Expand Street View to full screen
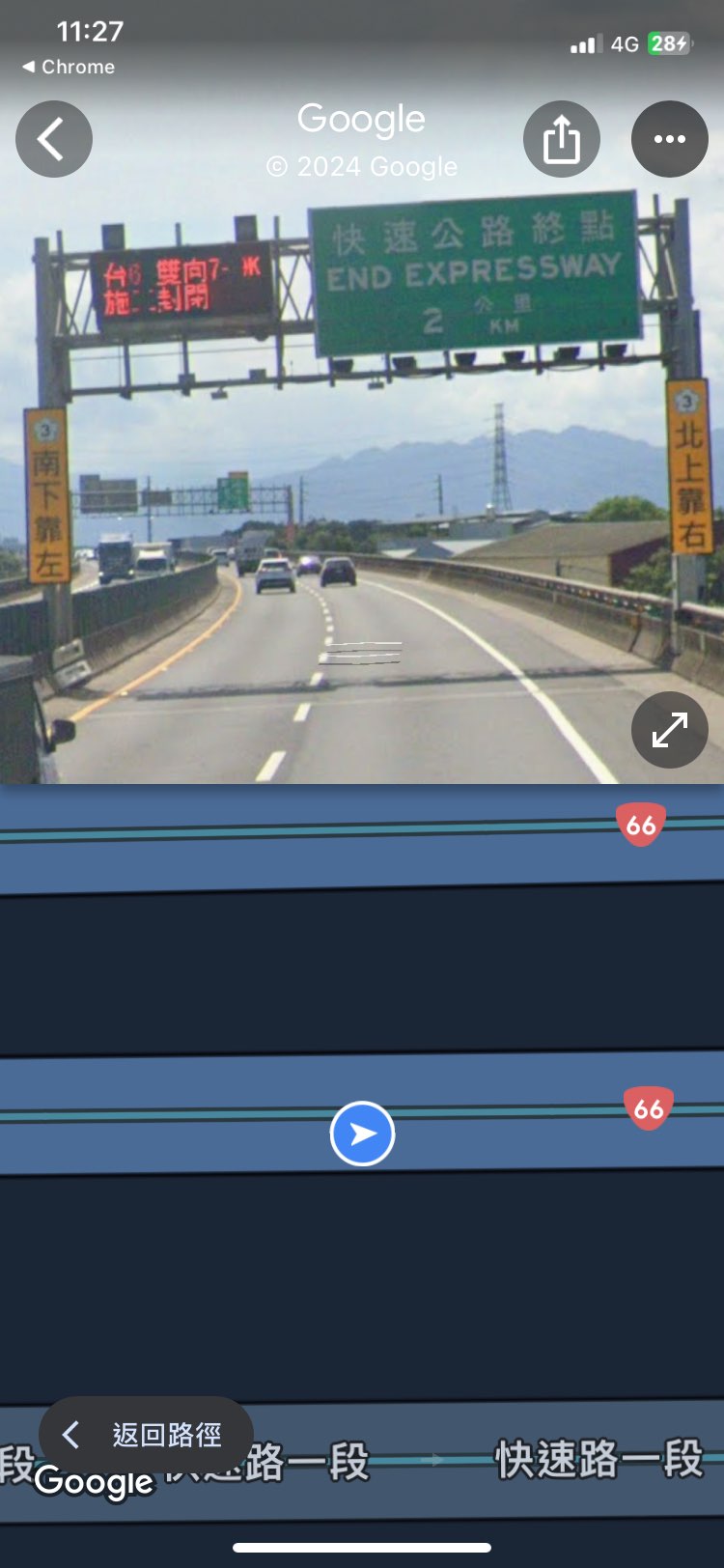This screenshot has height=1568, width=724. pos(670,730)
